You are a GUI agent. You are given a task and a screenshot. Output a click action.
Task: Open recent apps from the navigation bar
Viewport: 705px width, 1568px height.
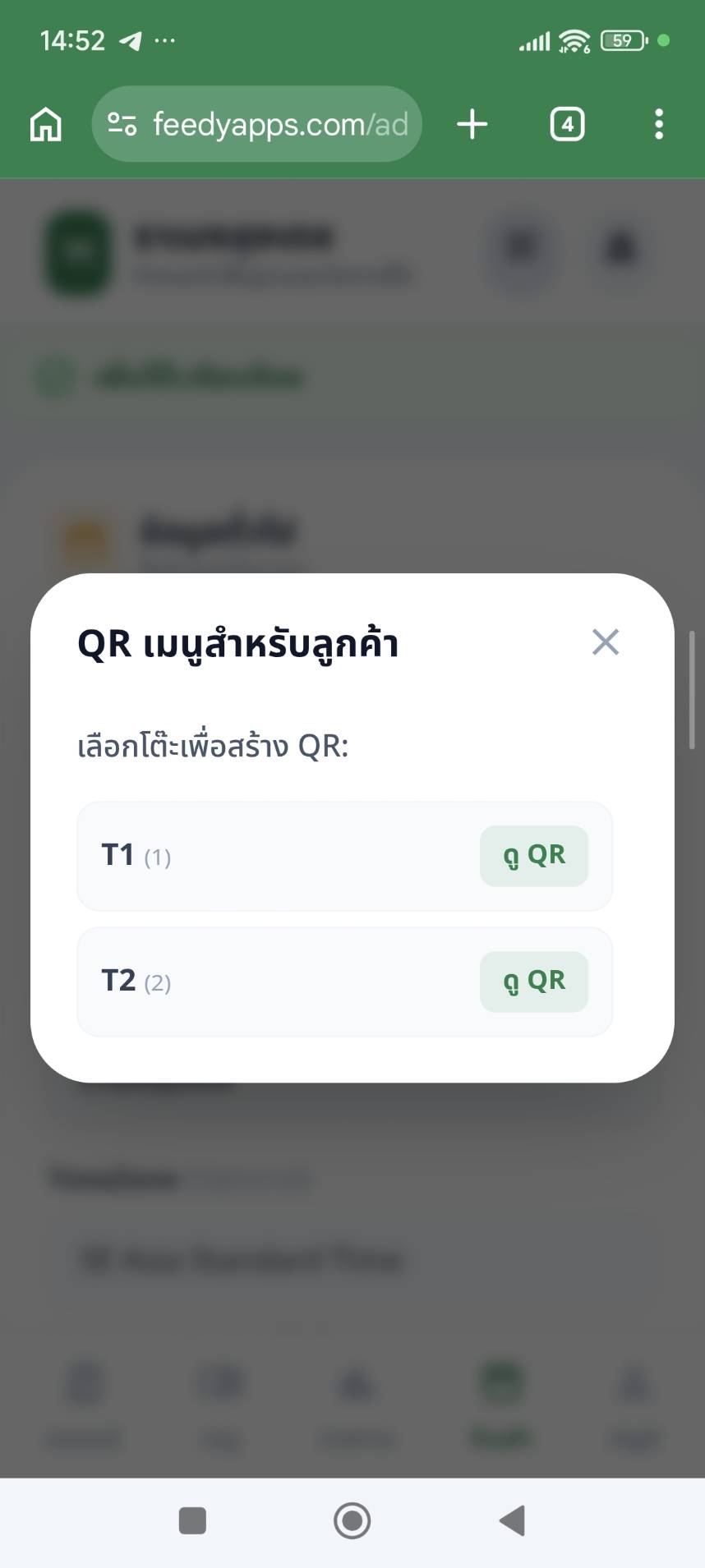pyautogui.click(x=192, y=1520)
